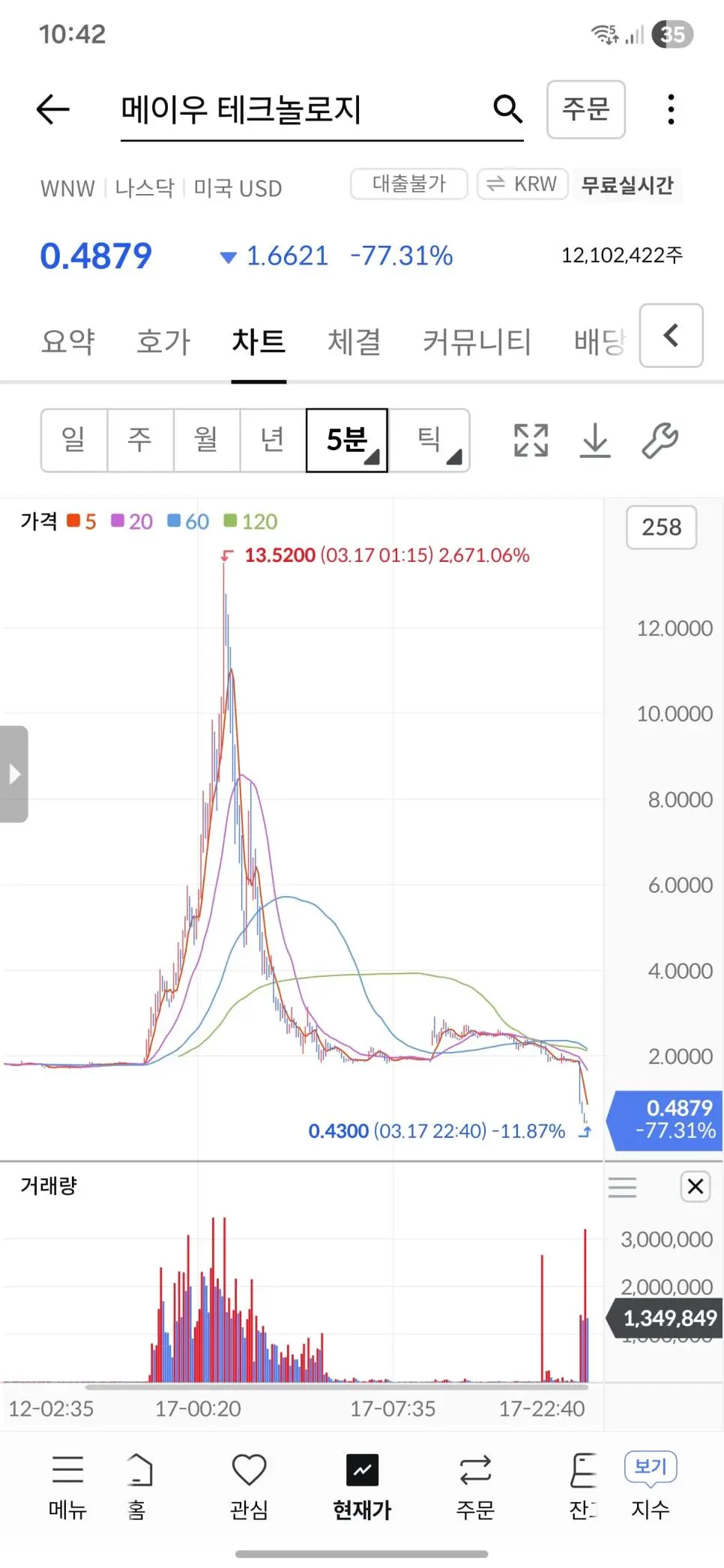
Task: Open the 커뮤니티 tab
Action: click(477, 342)
